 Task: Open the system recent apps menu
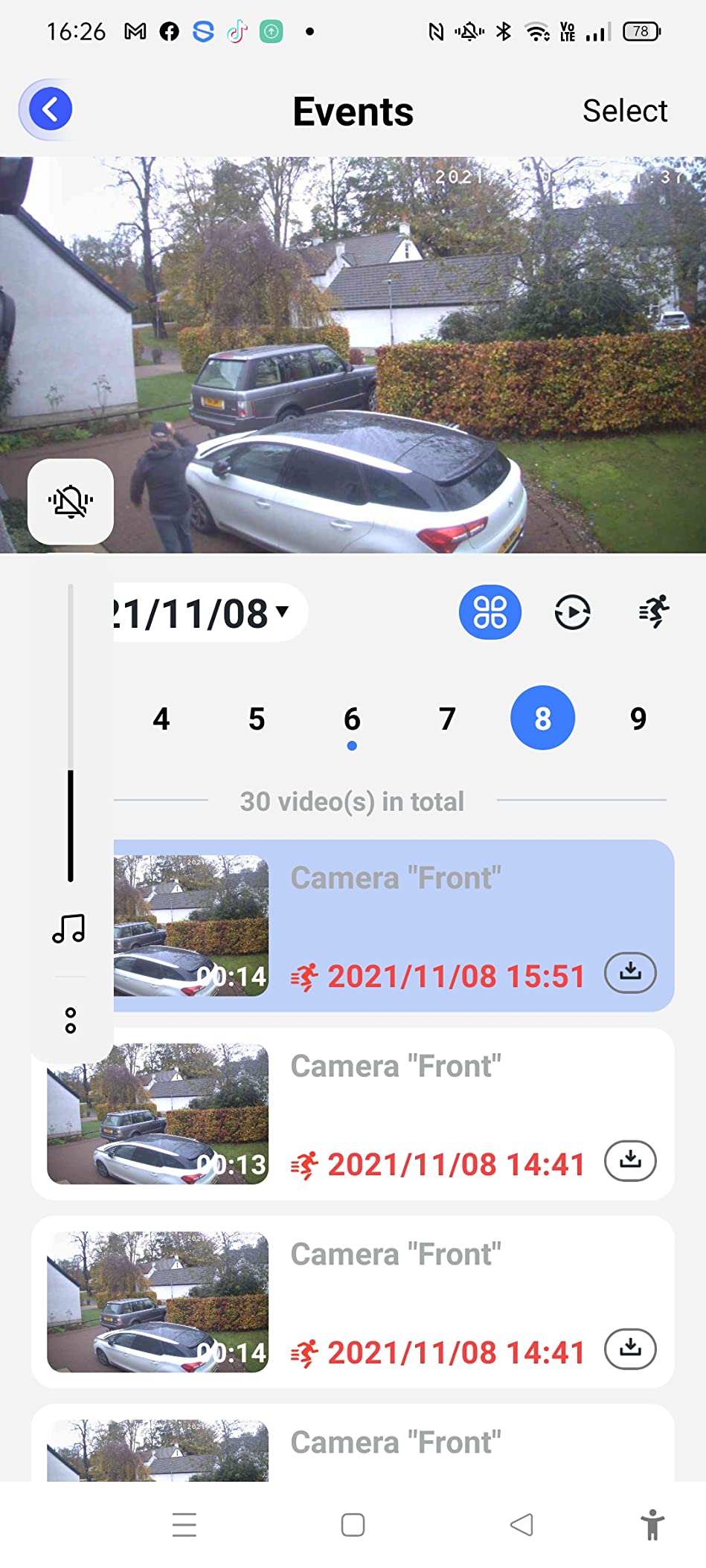point(184,1525)
